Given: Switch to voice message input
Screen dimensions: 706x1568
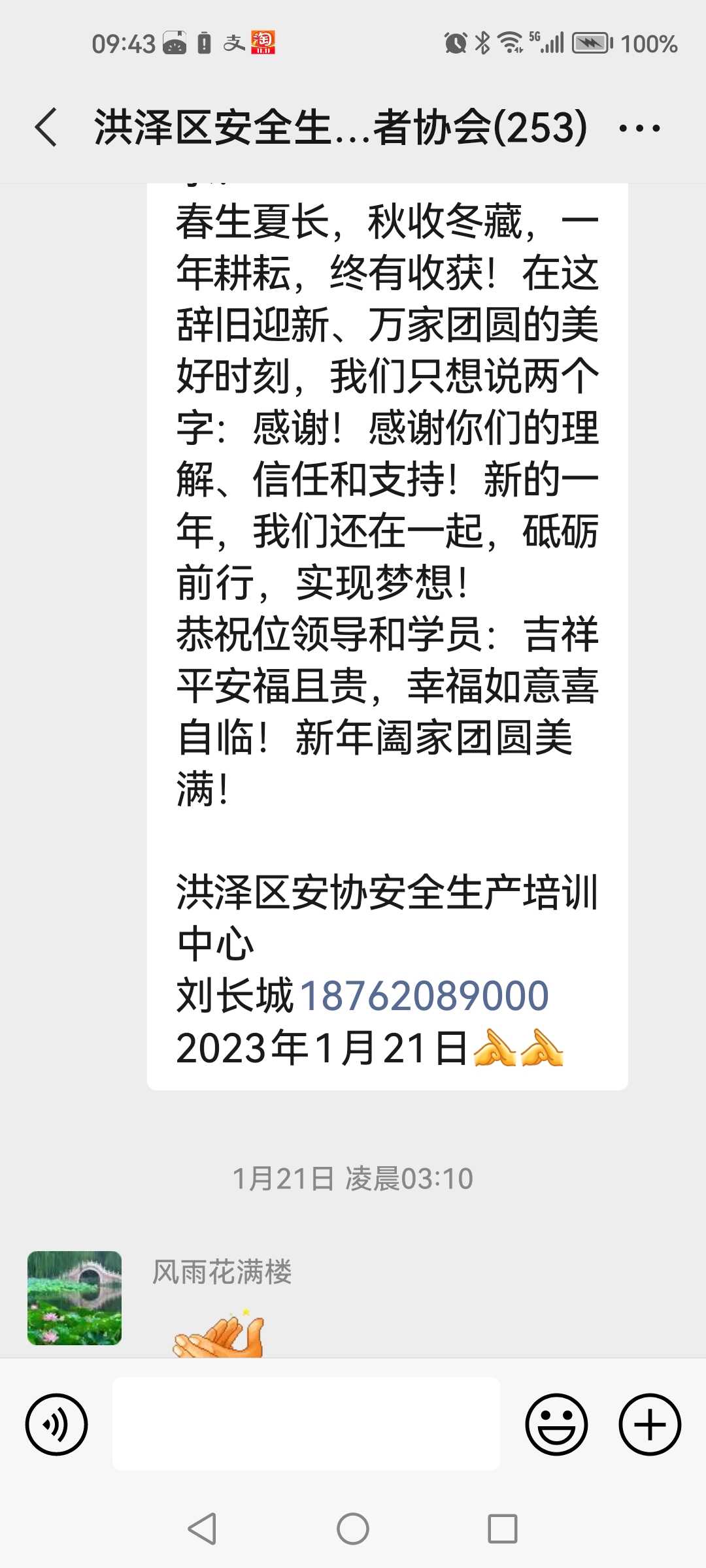Looking at the screenshot, I should pos(56,1424).
